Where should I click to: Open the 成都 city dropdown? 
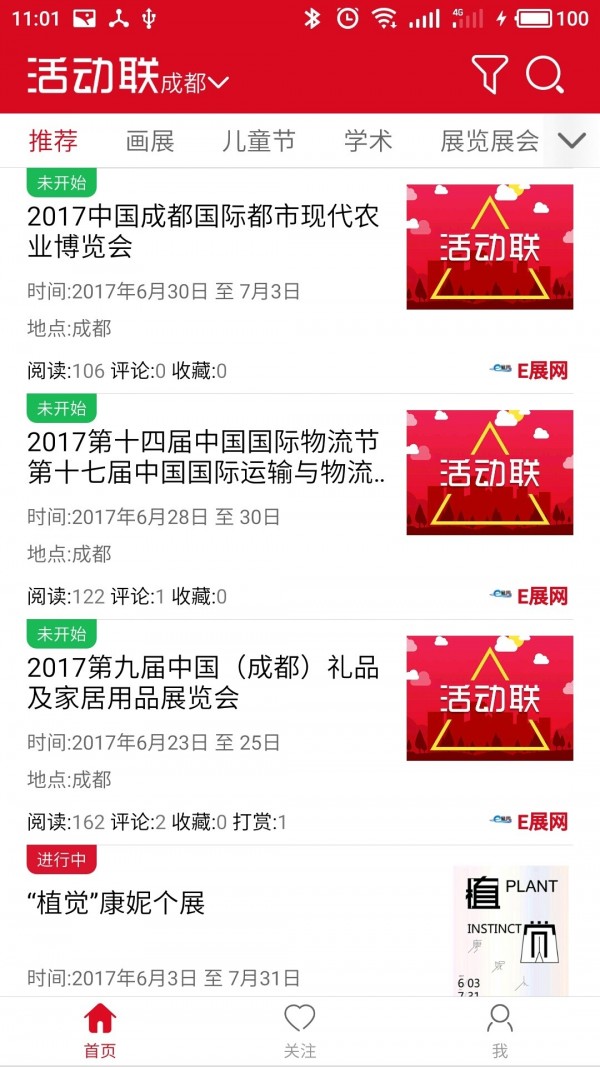tap(195, 82)
